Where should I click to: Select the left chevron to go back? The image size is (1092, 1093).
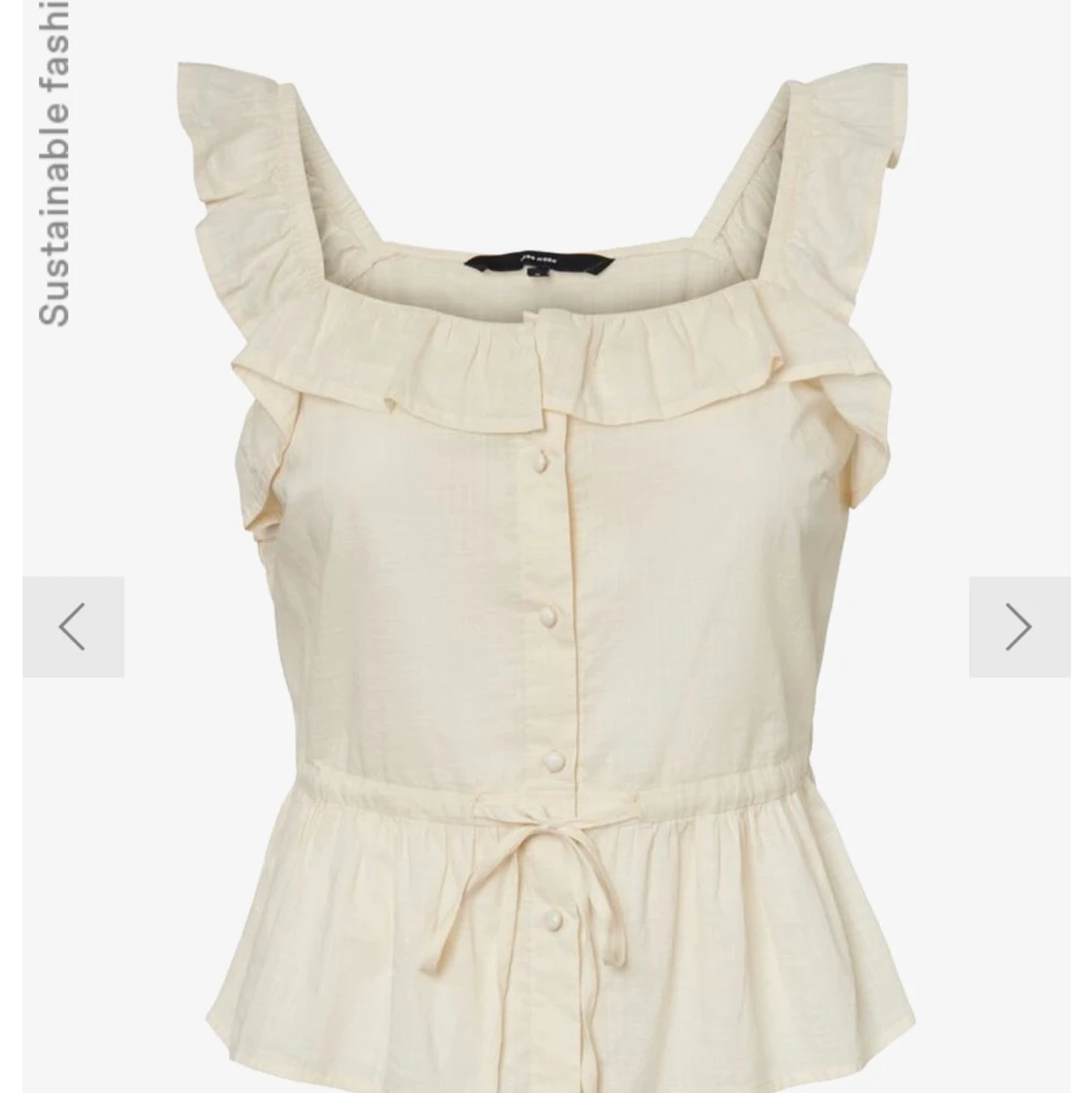pyautogui.click(x=72, y=627)
